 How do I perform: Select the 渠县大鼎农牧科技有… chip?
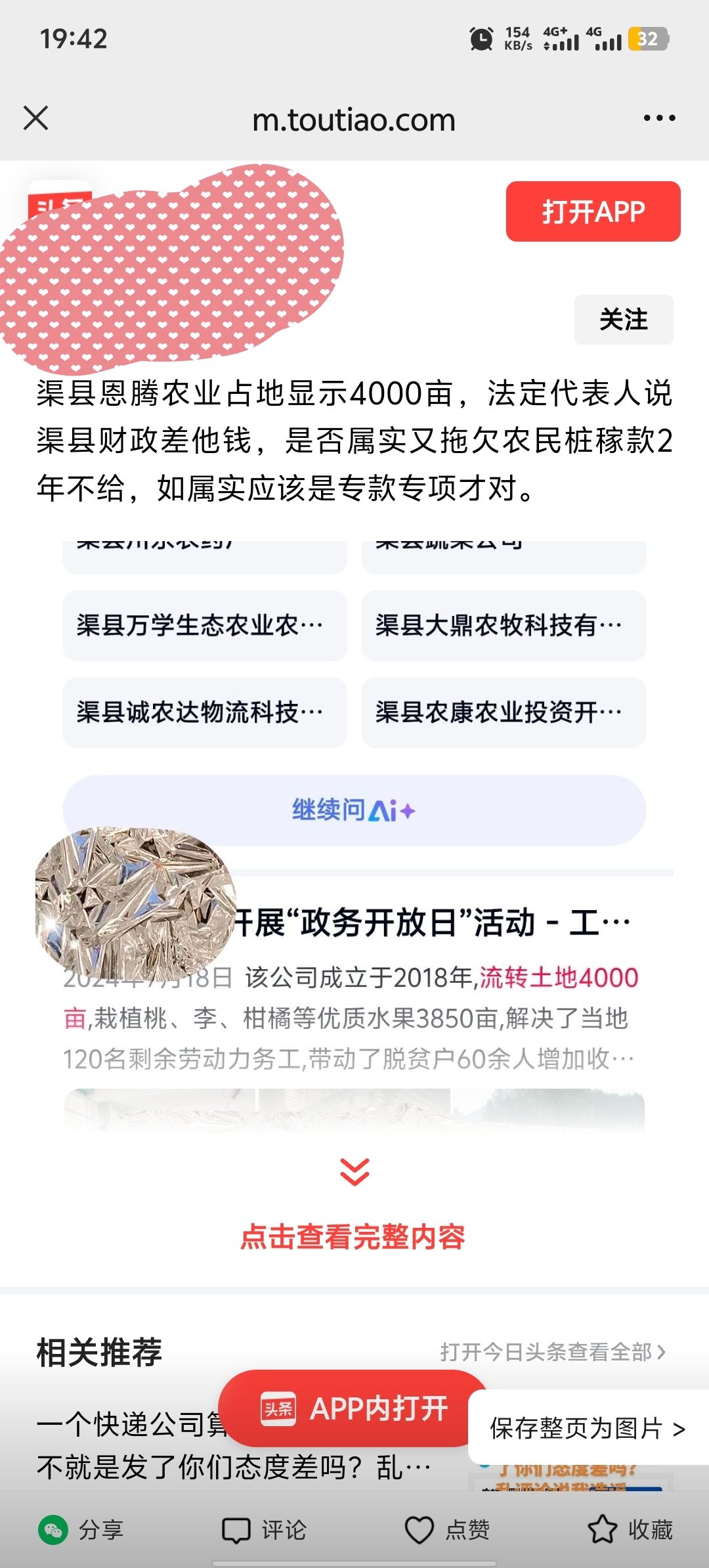(504, 625)
